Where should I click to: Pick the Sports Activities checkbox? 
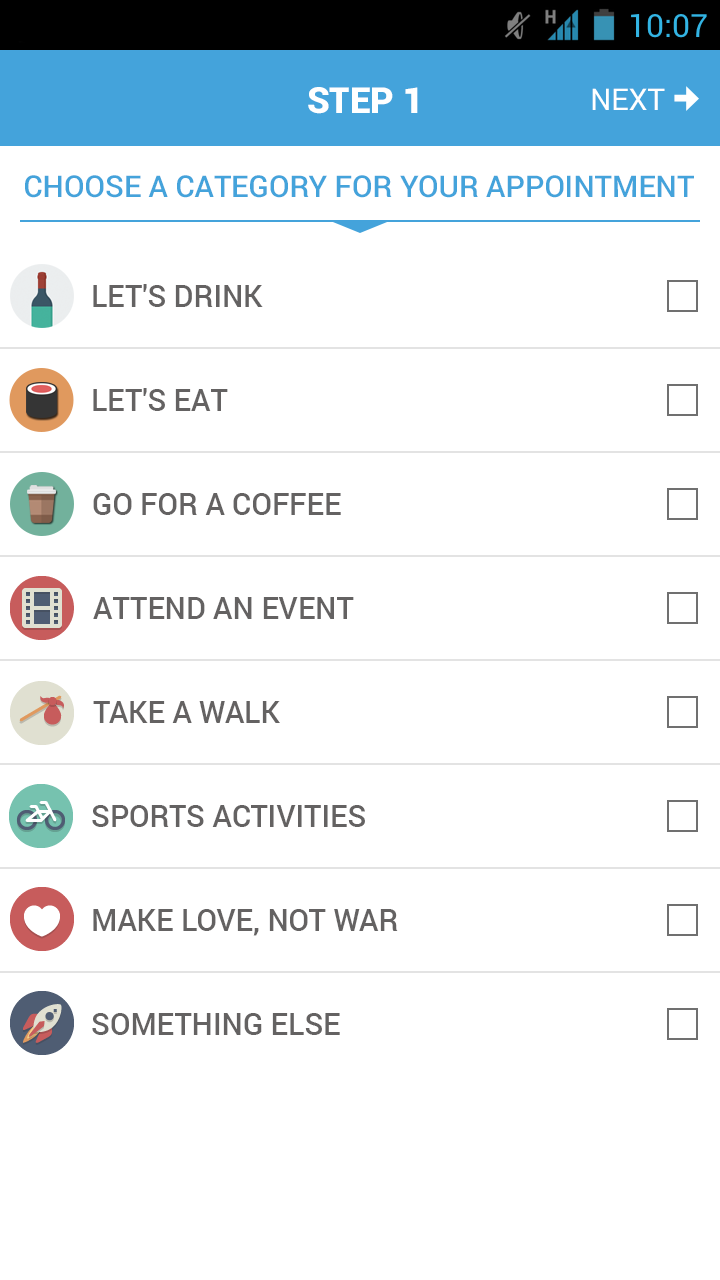coord(682,816)
